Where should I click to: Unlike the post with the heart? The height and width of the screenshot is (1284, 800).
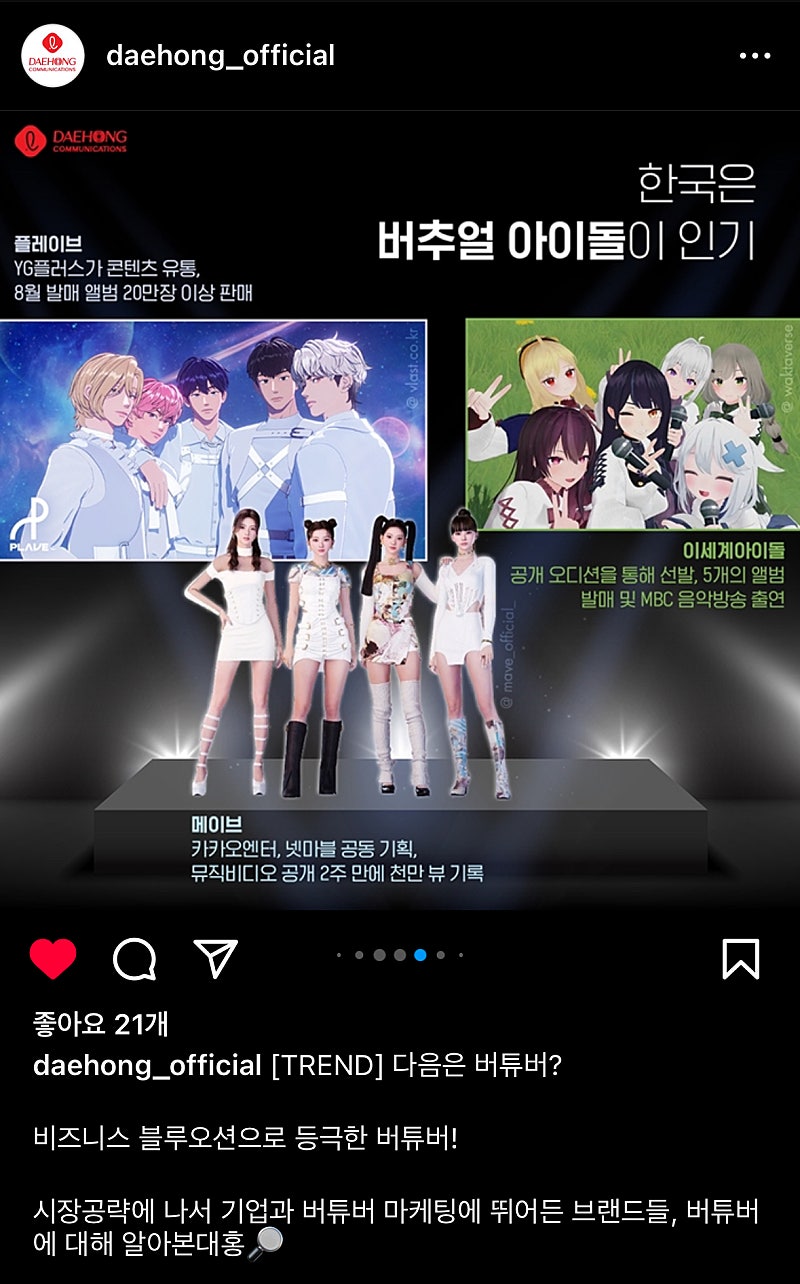pyautogui.click(x=53, y=960)
